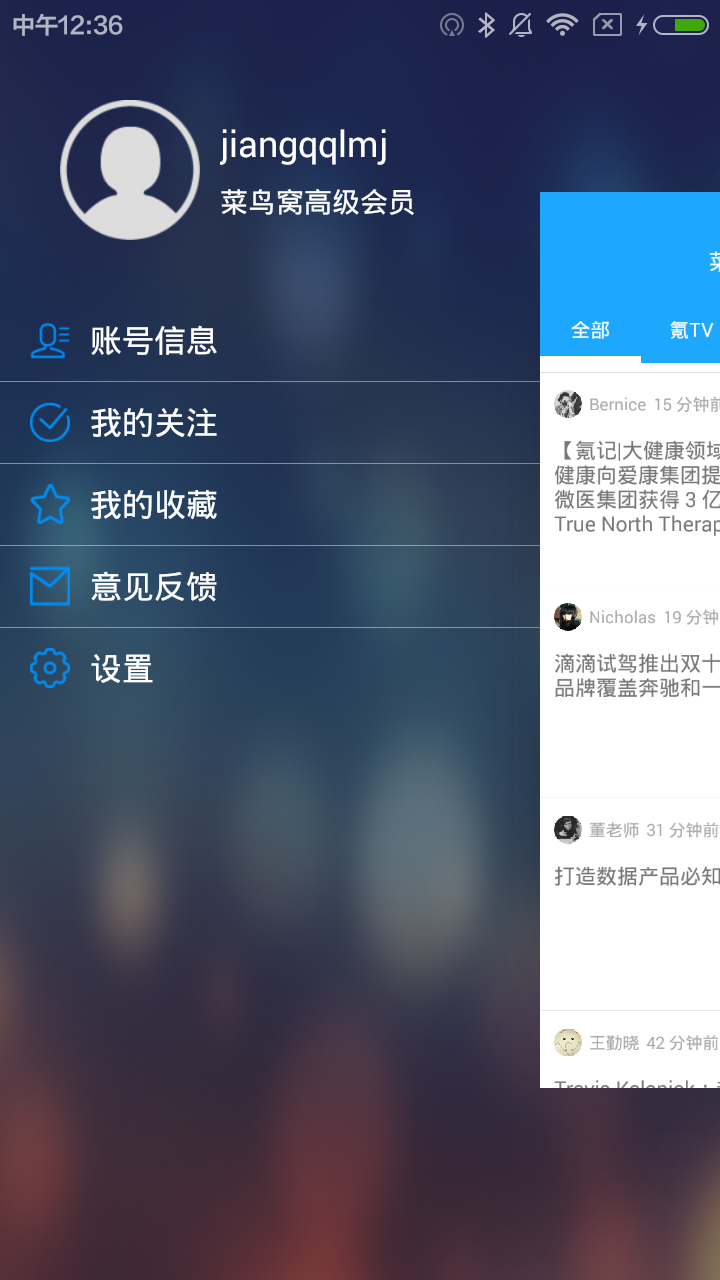Tap the profile avatar at the top

point(129,168)
